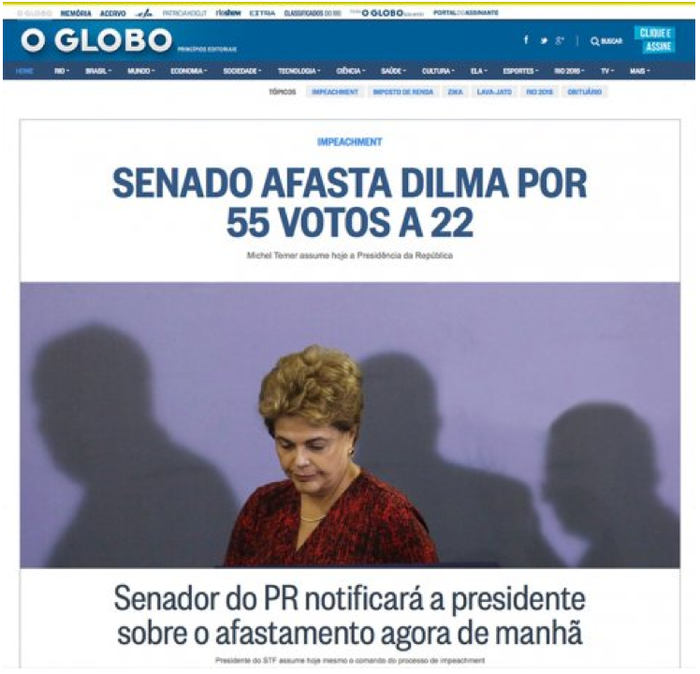Open the Senador do PR notificará article

(349, 617)
